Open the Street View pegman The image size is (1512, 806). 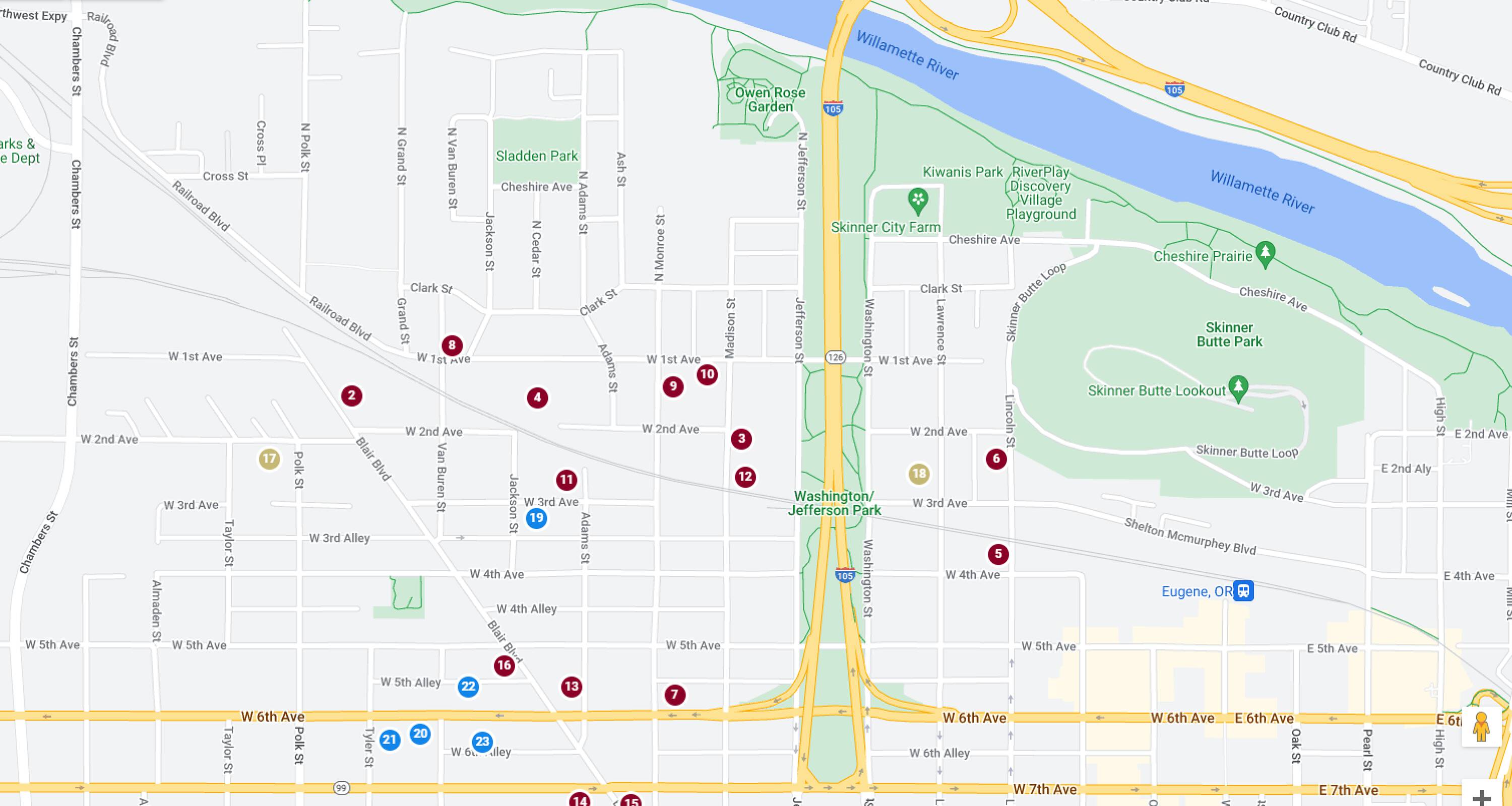(x=1481, y=726)
